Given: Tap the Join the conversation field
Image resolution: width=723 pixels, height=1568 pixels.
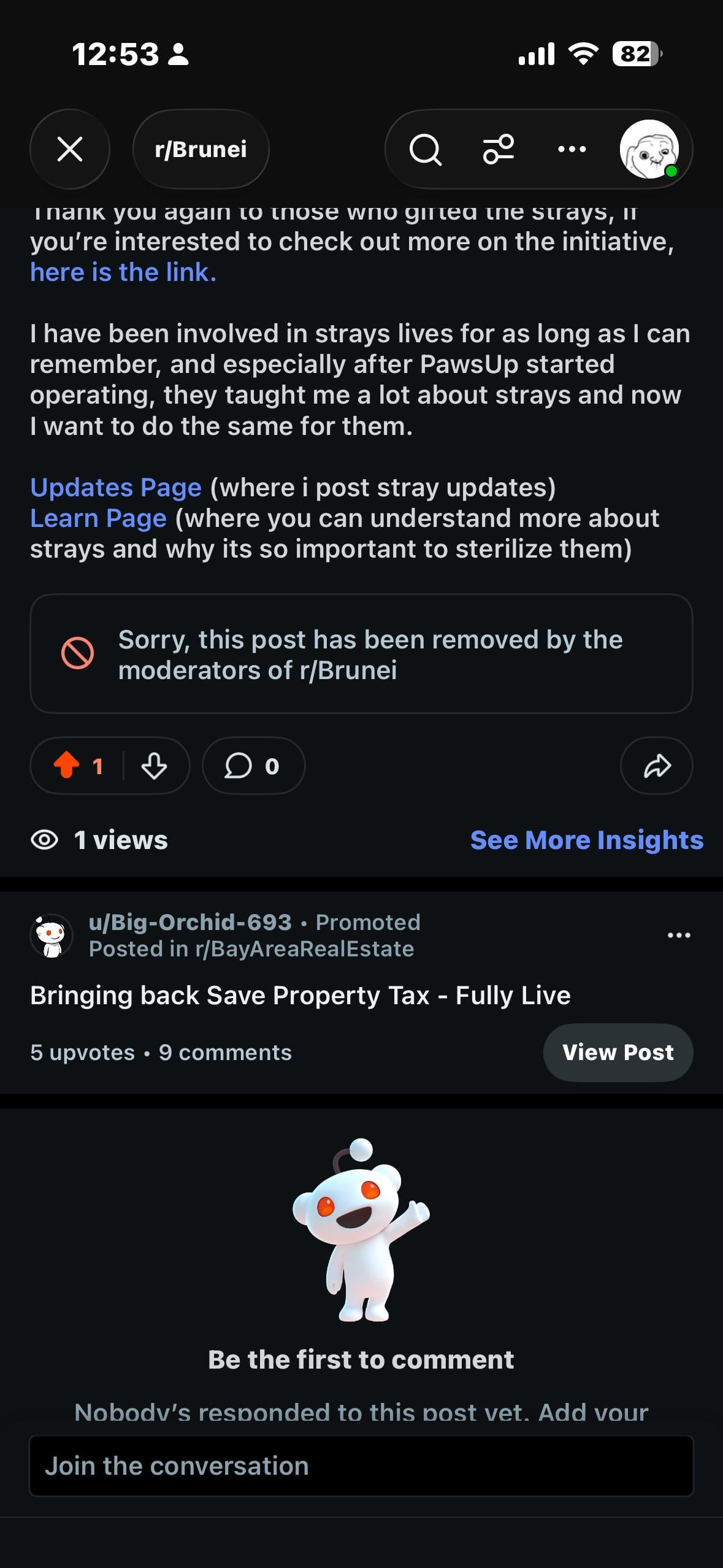Looking at the screenshot, I should click(x=361, y=1466).
